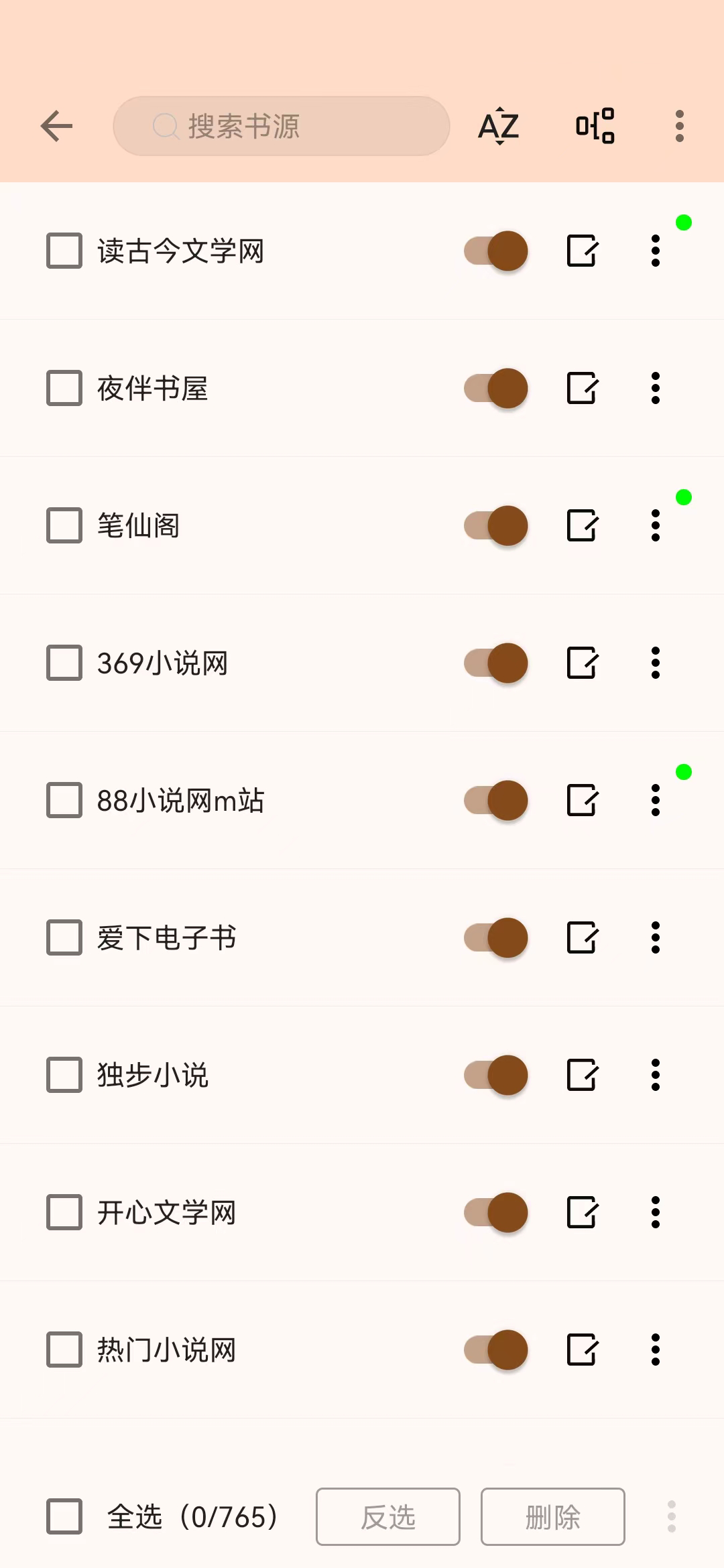This screenshot has width=724, height=1568.
Task: Open the bottom bar more options
Action: [671, 1516]
